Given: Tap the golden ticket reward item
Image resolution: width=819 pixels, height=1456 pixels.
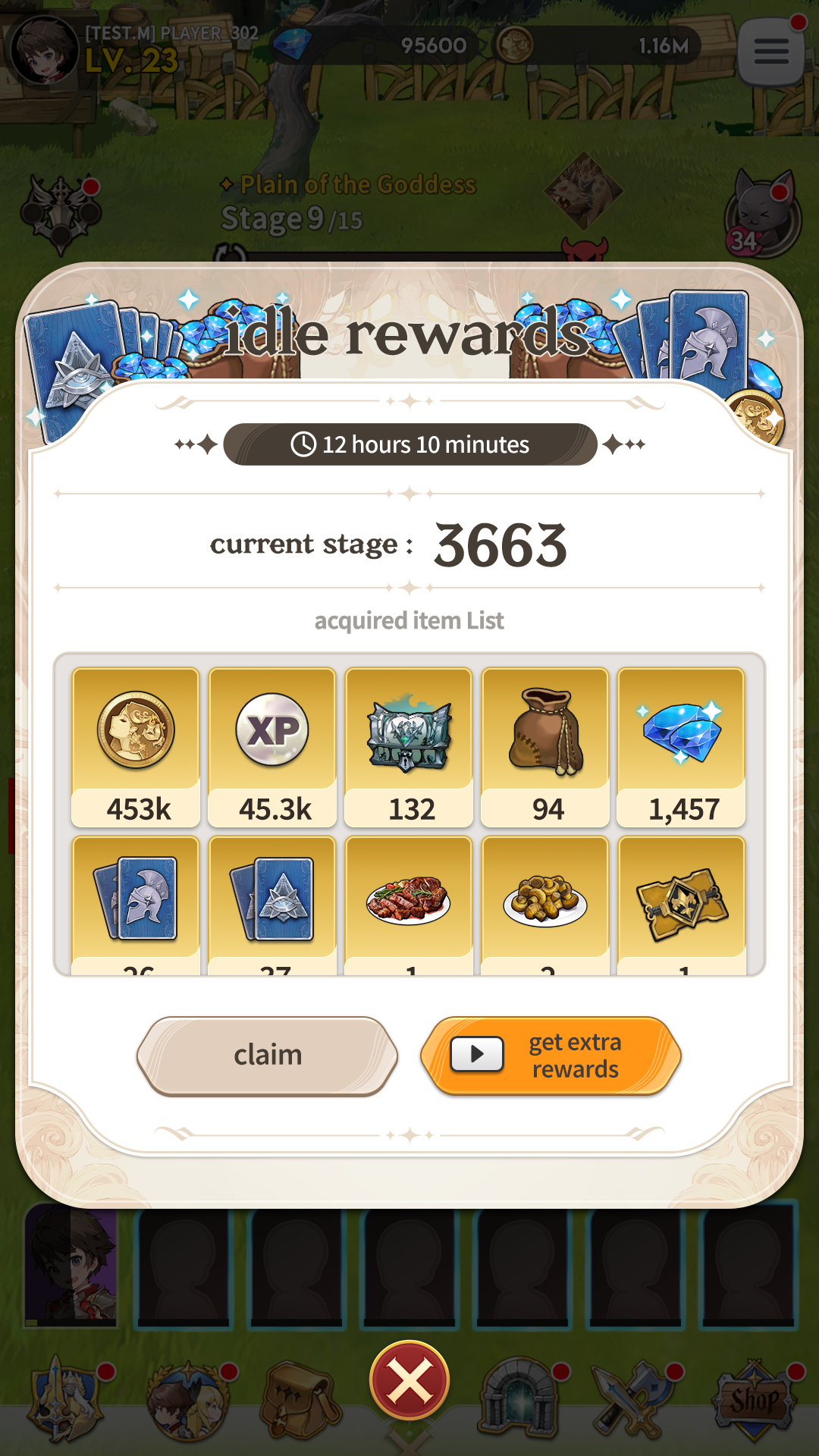Looking at the screenshot, I should click(x=682, y=902).
